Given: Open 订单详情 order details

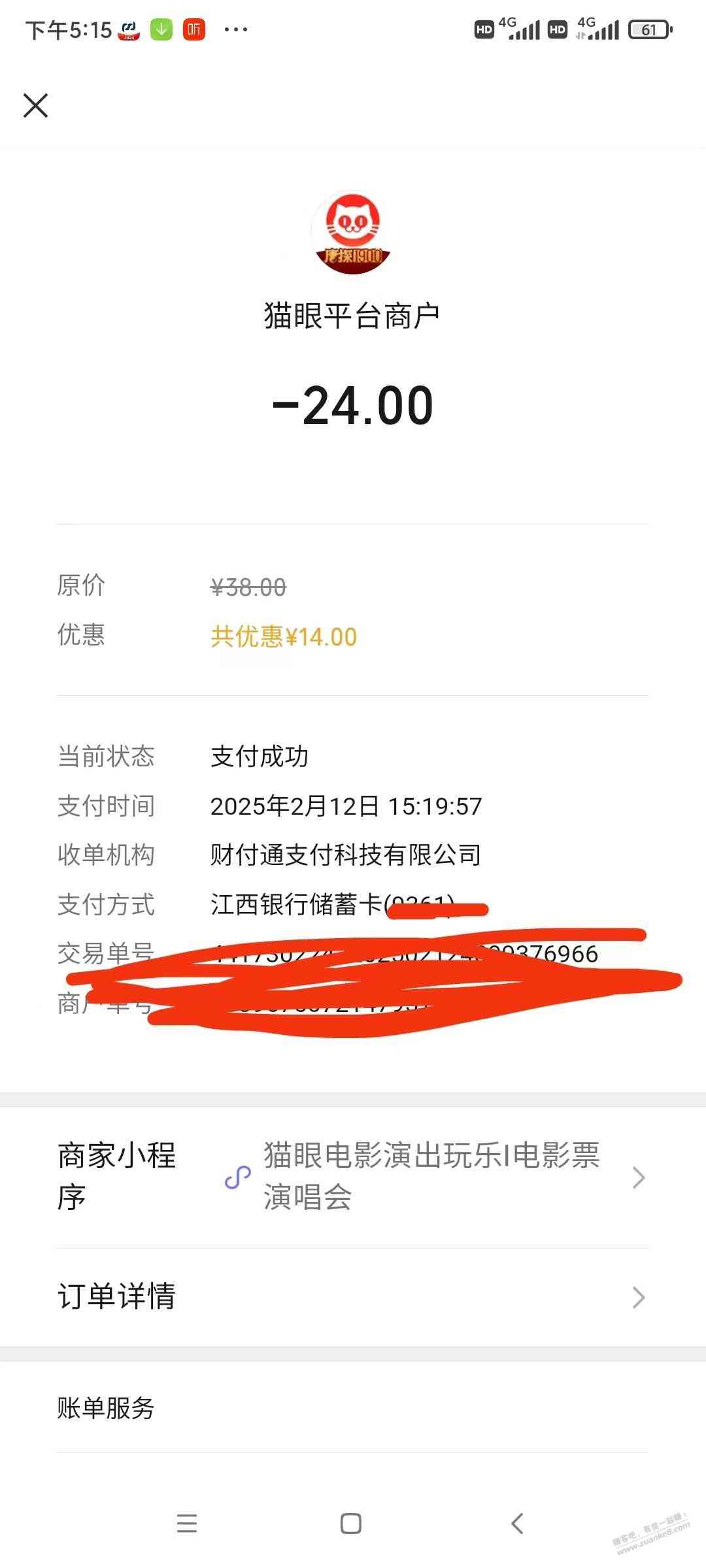Looking at the screenshot, I should 353,1296.
